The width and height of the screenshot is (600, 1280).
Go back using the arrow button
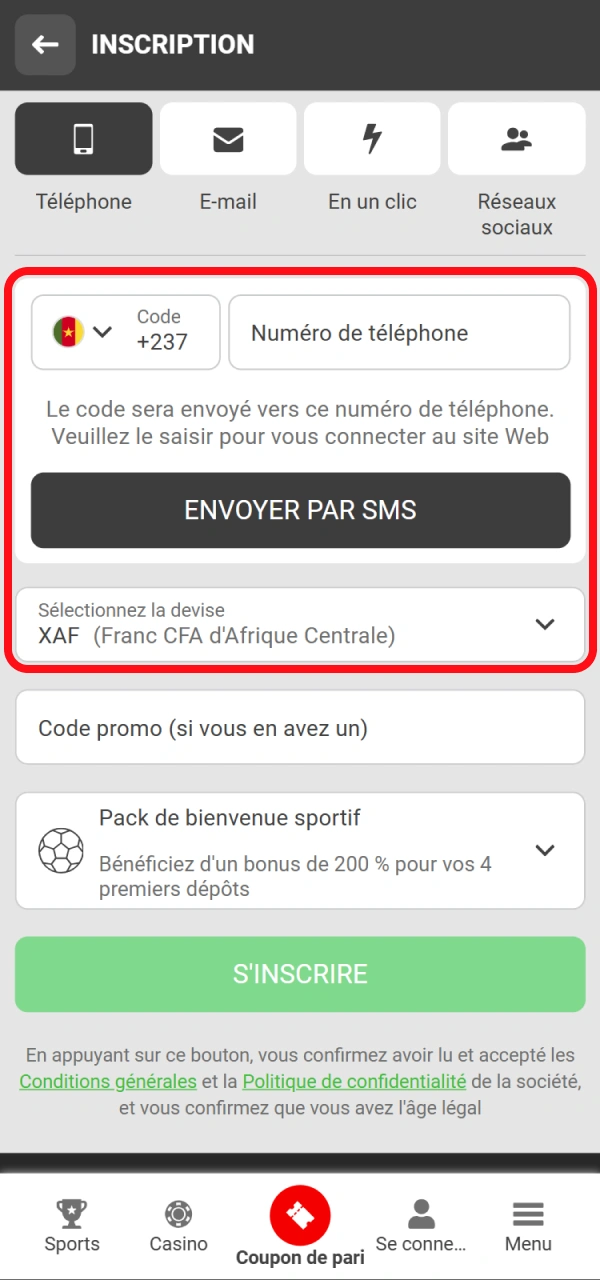[45, 45]
